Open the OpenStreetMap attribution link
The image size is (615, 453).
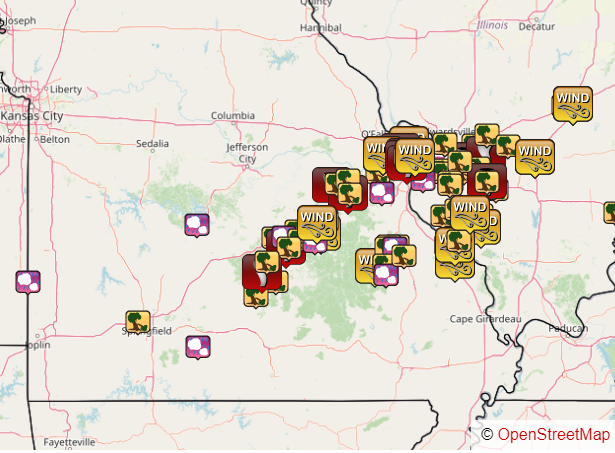[x=552, y=434]
